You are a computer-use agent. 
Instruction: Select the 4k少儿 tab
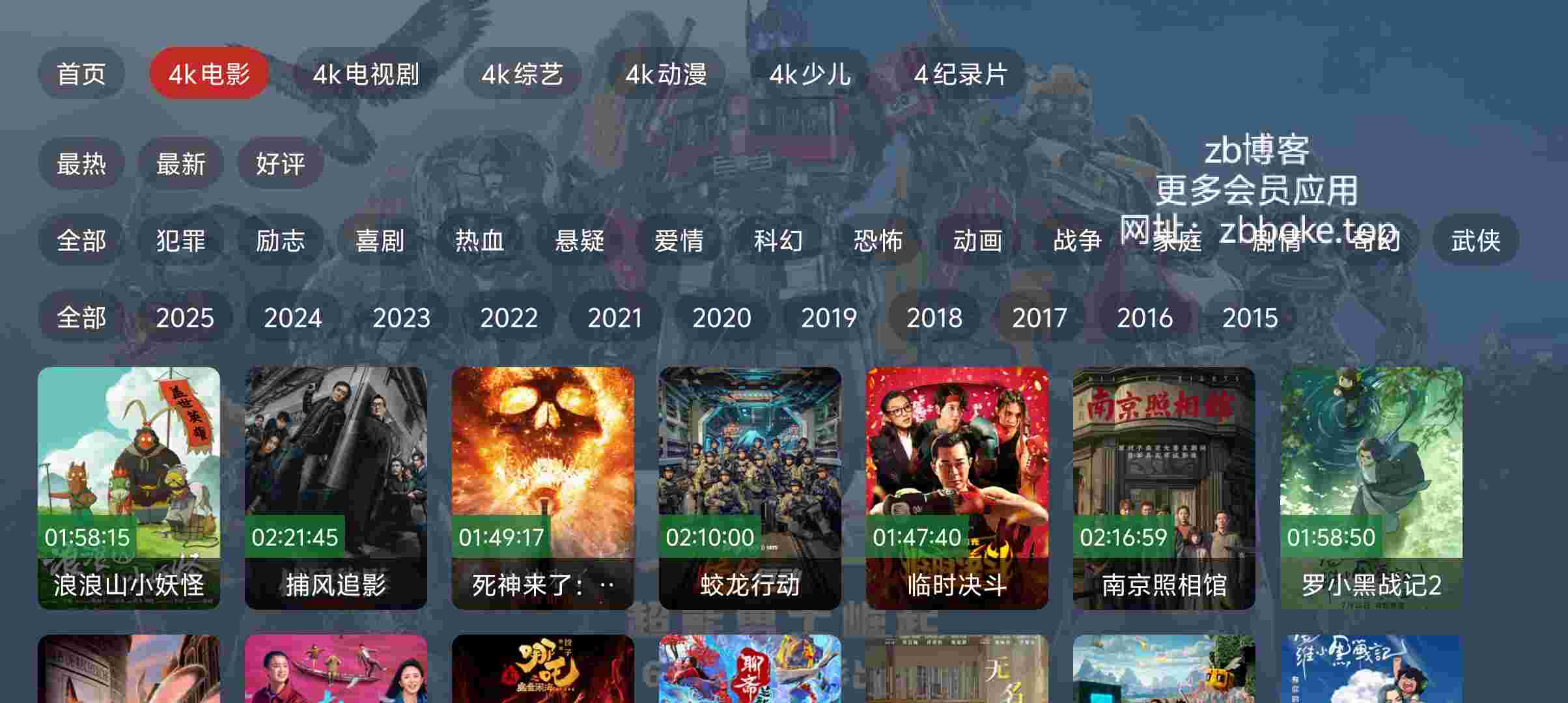click(809, 74)
